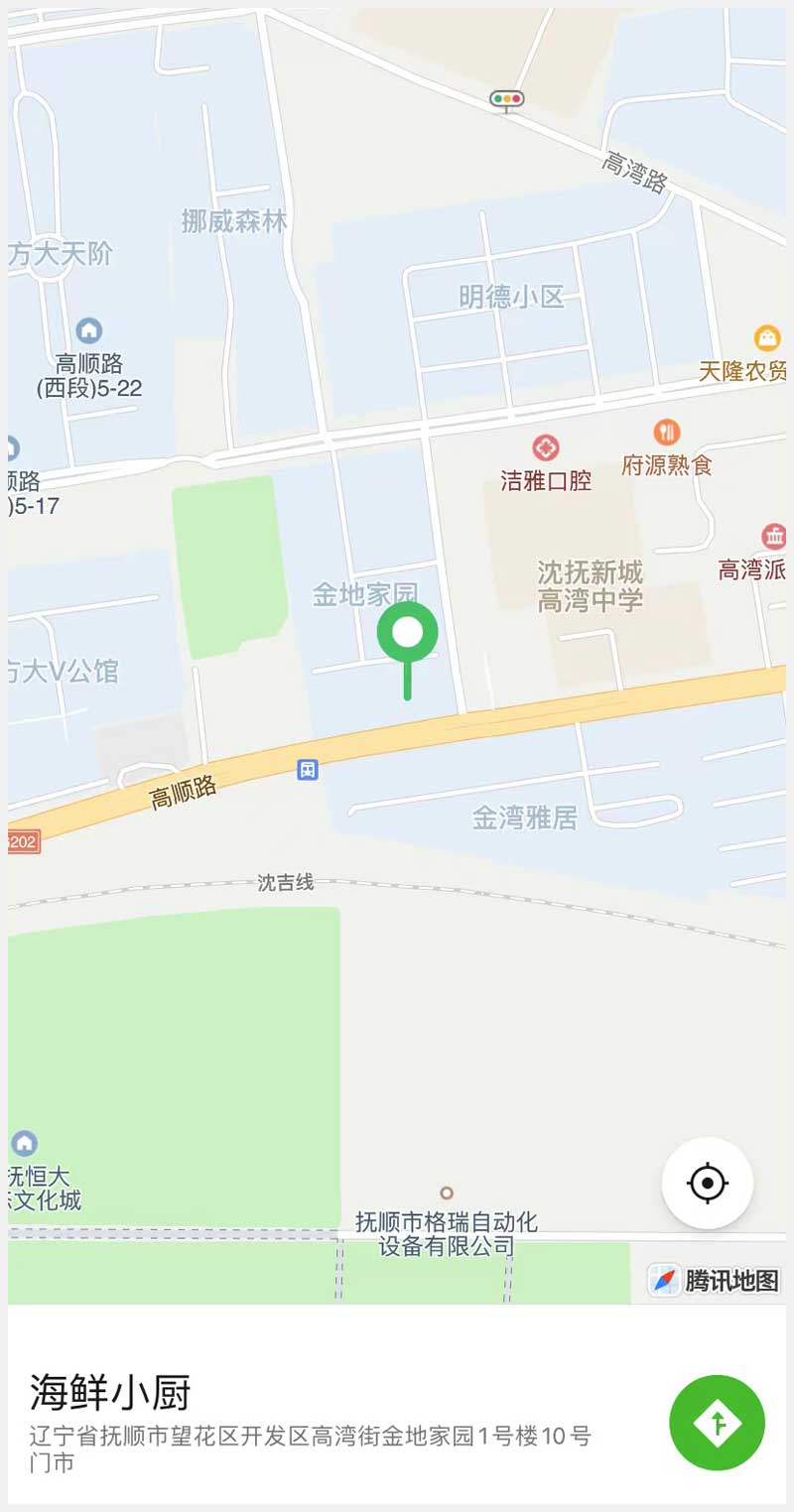The height and width of the screenshot is (1512, 794).
Task: Recenter map on my current location
Action: point(707,1183)
